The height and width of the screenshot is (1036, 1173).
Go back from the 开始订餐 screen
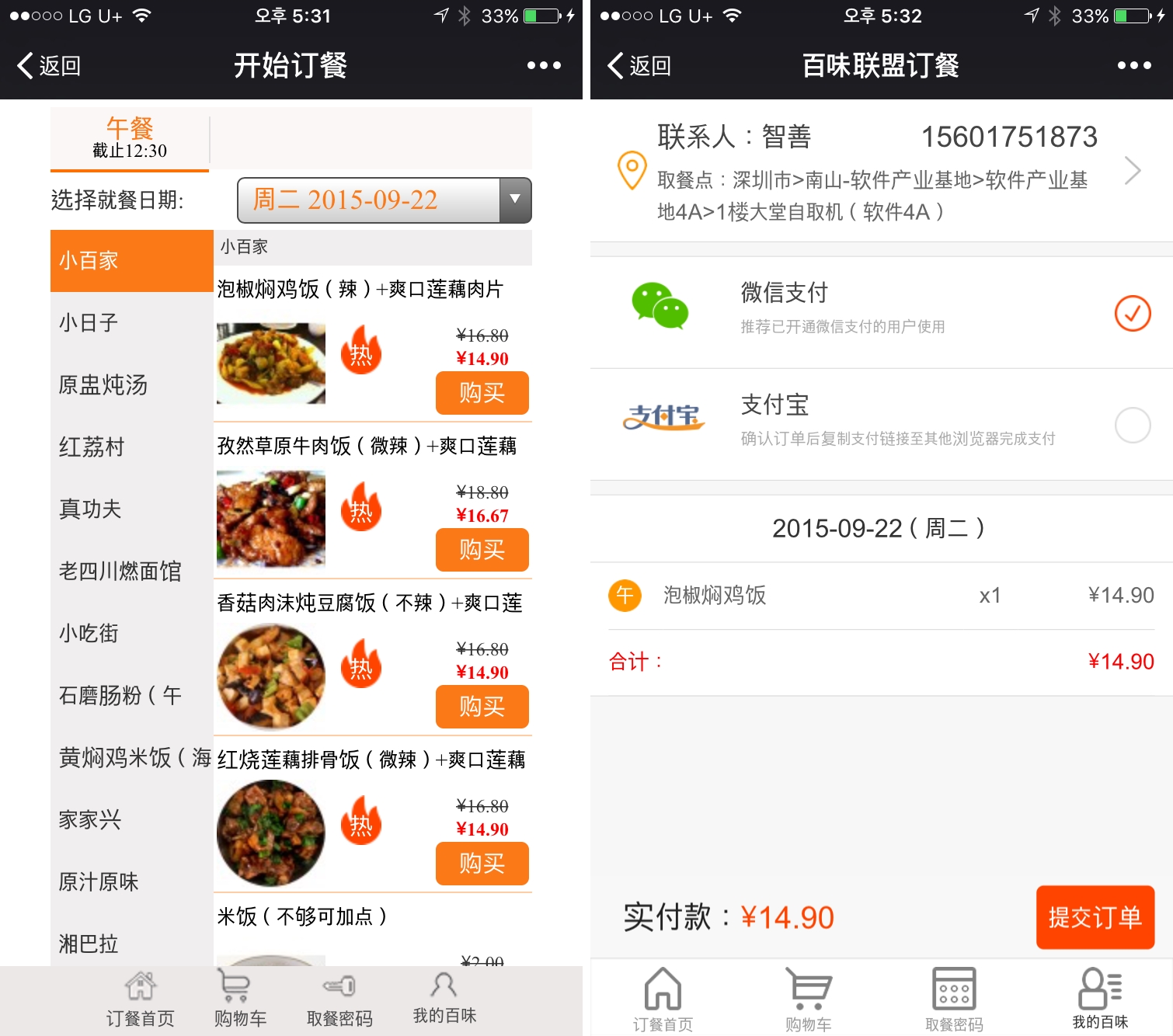pos(50,66)
